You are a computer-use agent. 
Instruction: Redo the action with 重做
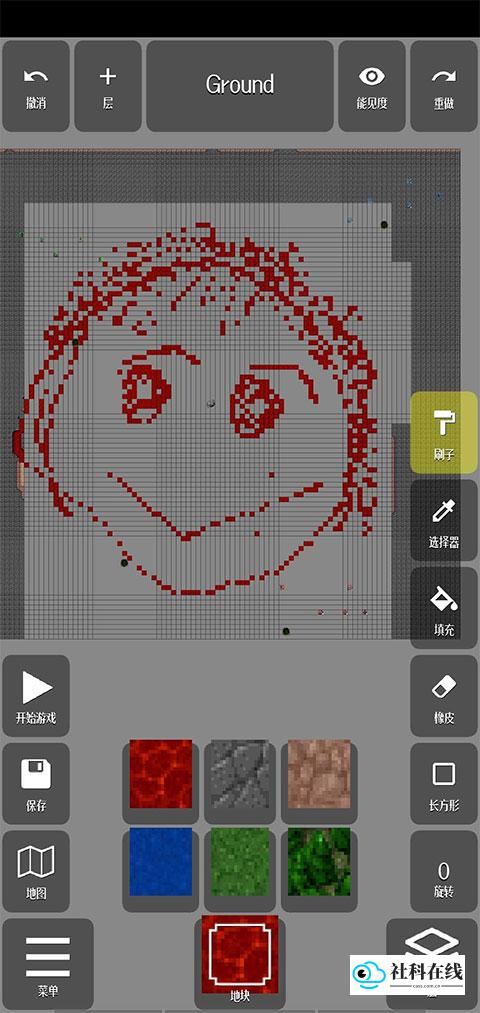(x=444, y=87)
